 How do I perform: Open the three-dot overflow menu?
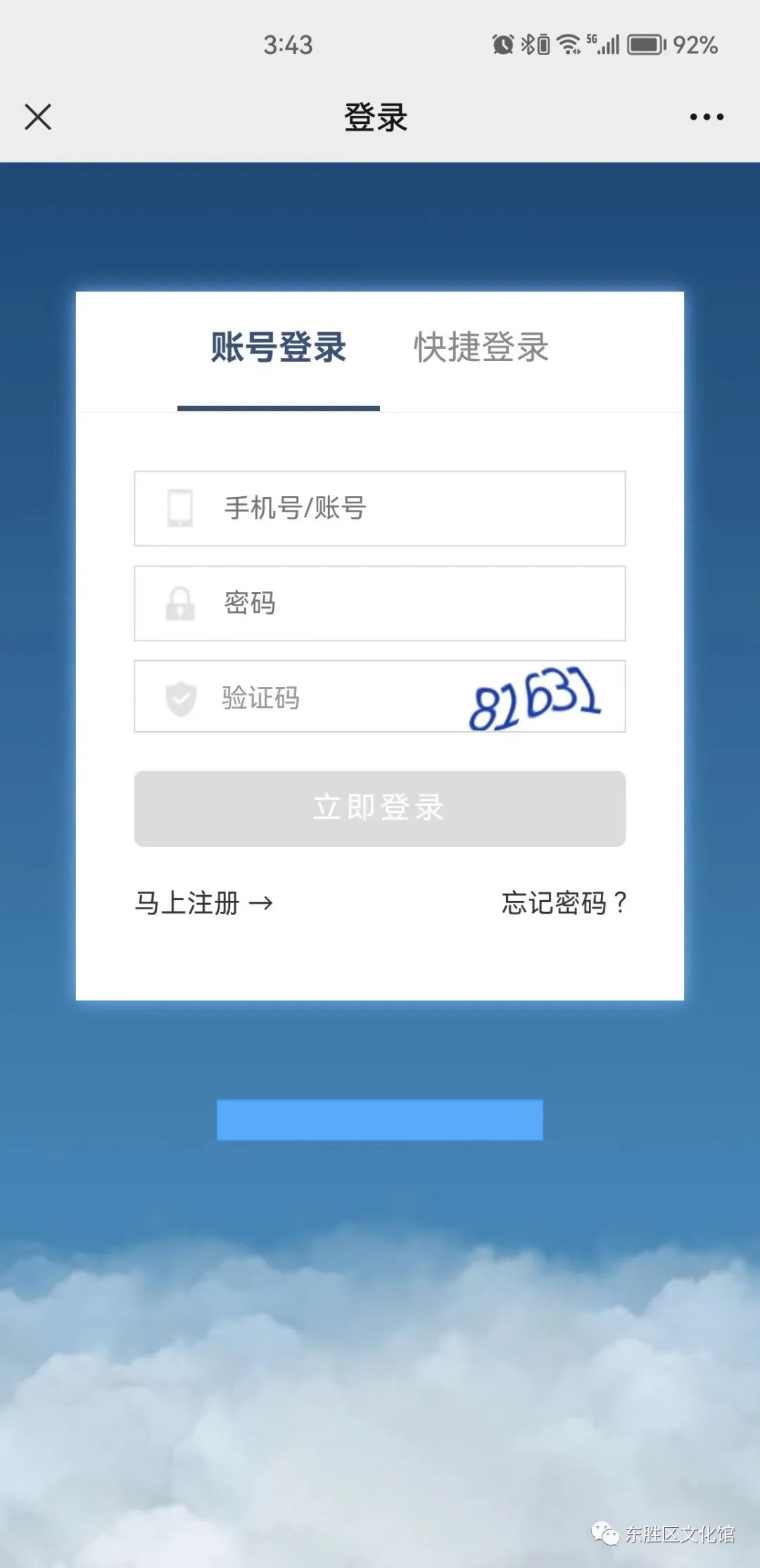[707, 117]
